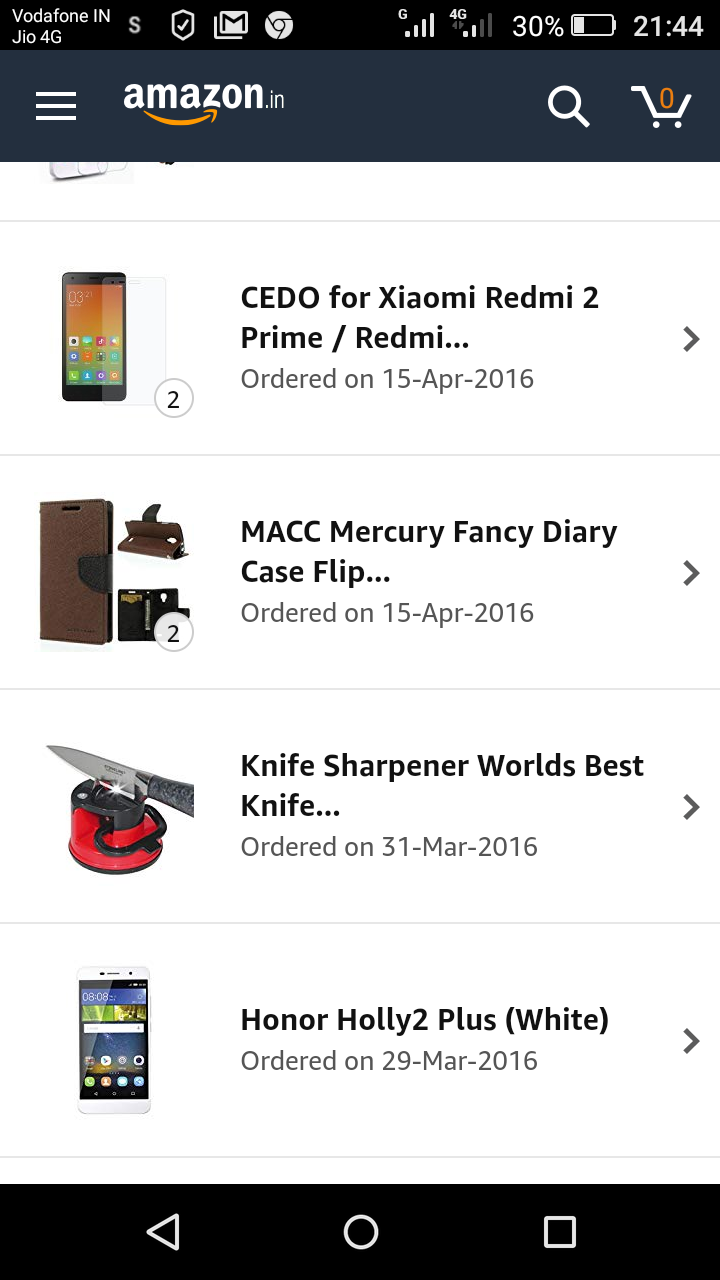Tap the system home button
The width and height of the screenshot is (720, 1280).
click(x=360, y=1232)
